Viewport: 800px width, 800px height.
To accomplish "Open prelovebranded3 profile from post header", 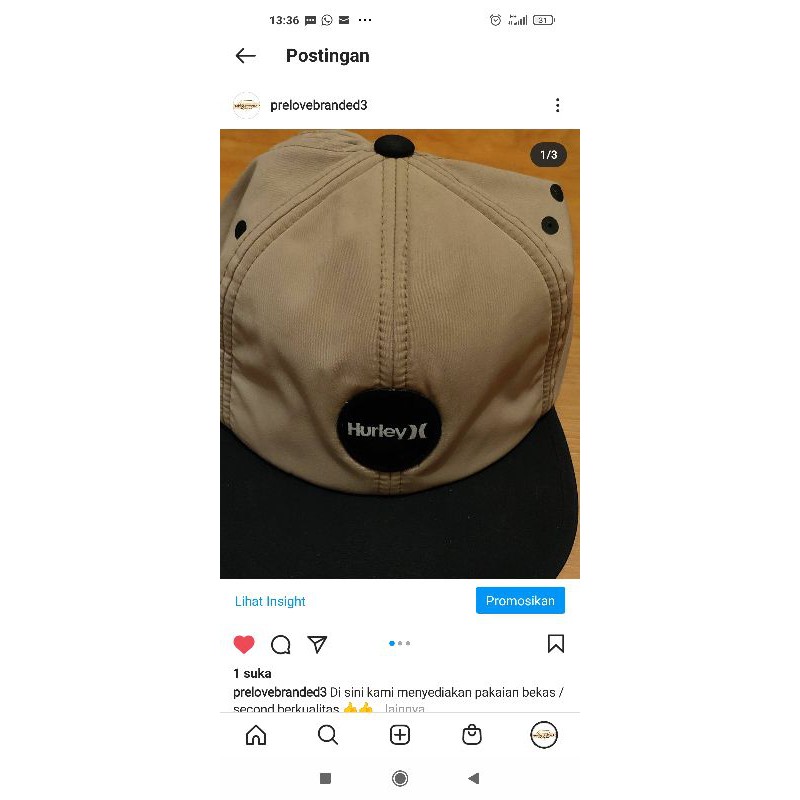I will pyautogui.click(x=318, y=105).
